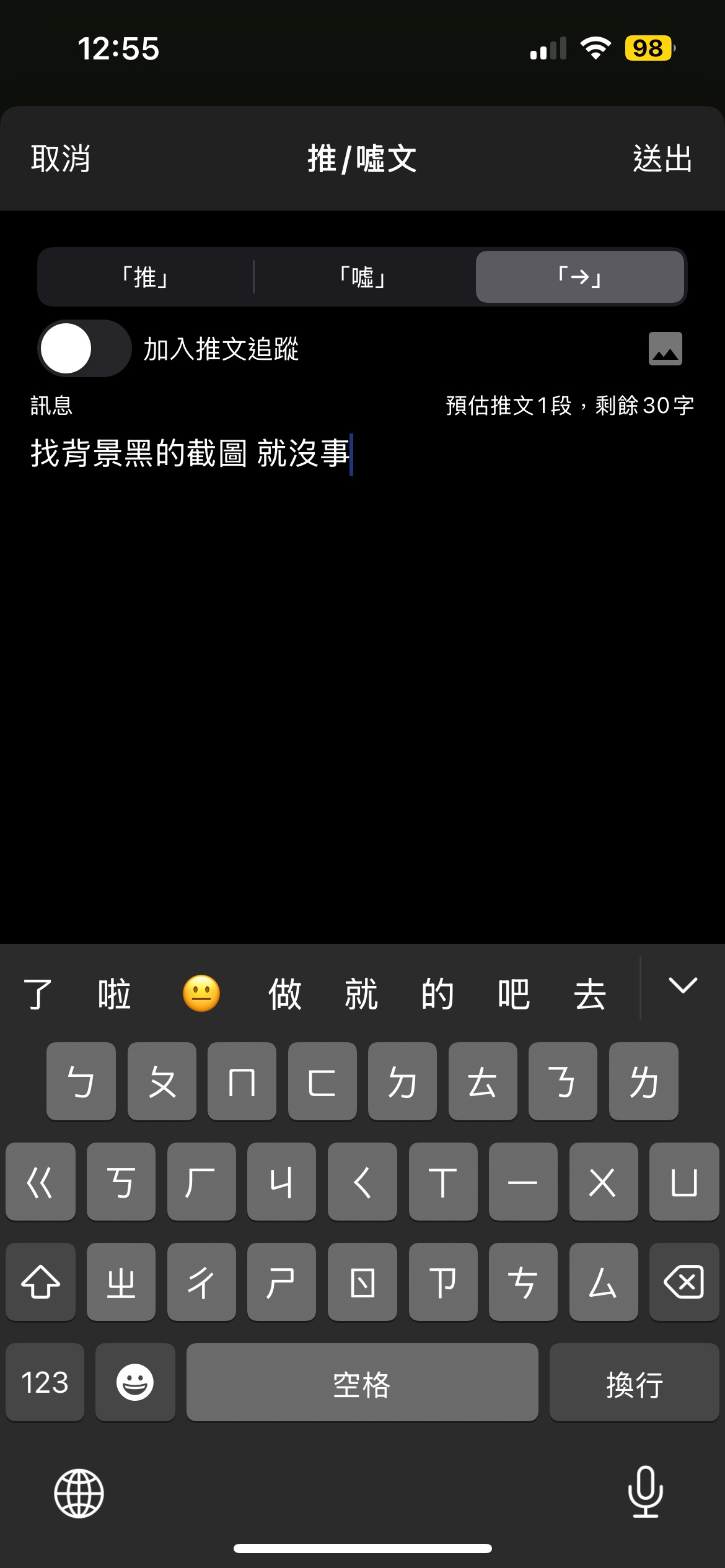Tap the 換行 return key
725x1568 pixels.
(634, 1383)
